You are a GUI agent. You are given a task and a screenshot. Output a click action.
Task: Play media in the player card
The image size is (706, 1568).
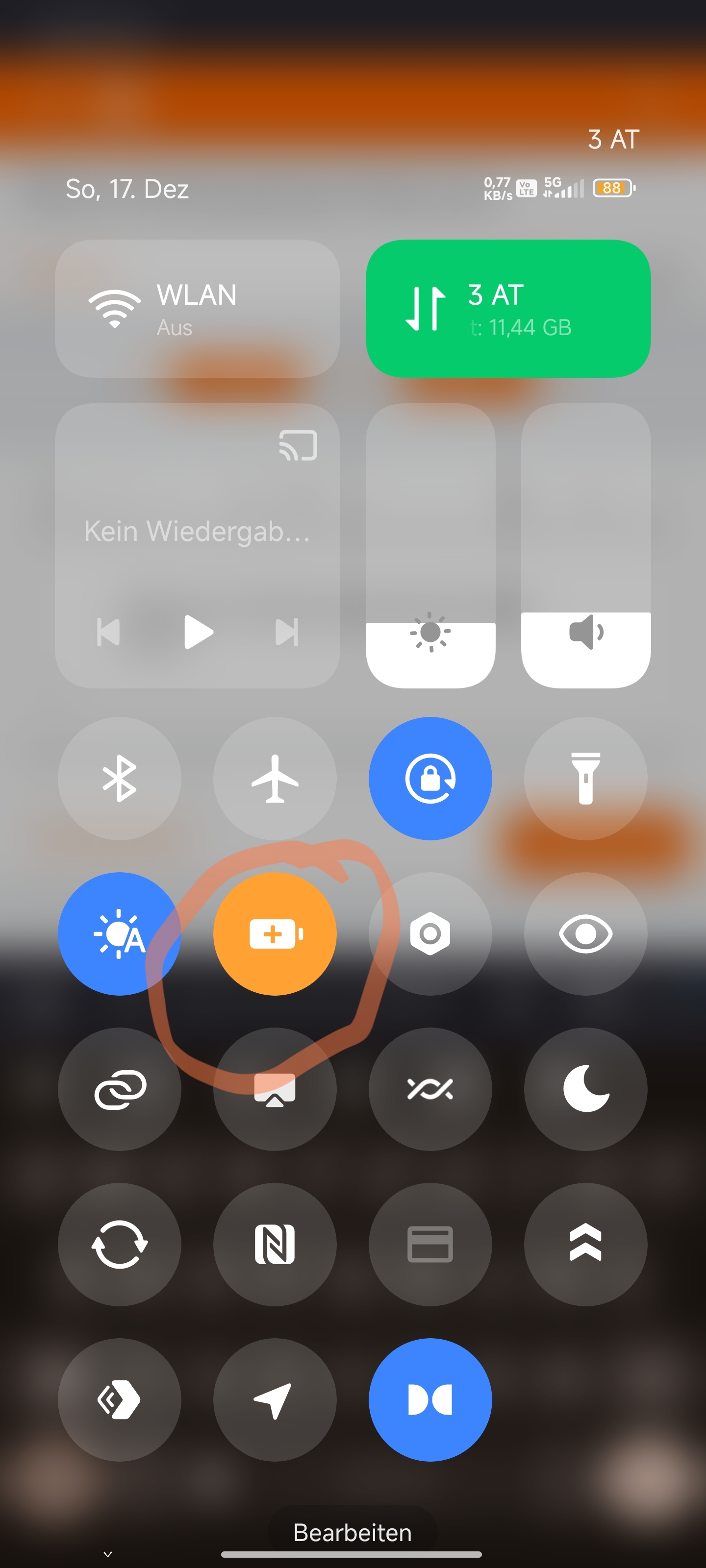tap(199, 633)
